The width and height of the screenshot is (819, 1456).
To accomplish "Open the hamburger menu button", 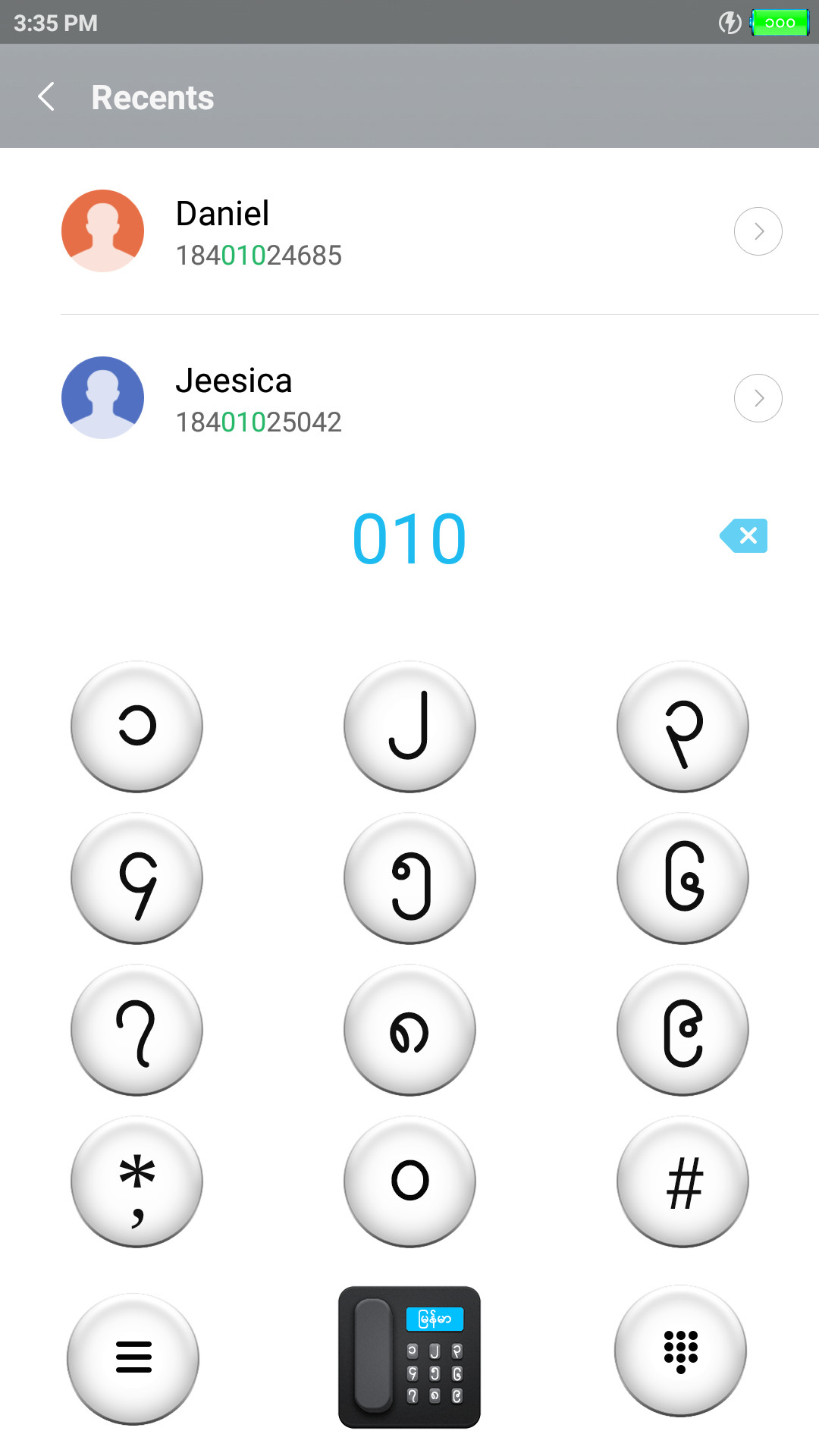I will pyautogui.click(x=133, y=1358).
